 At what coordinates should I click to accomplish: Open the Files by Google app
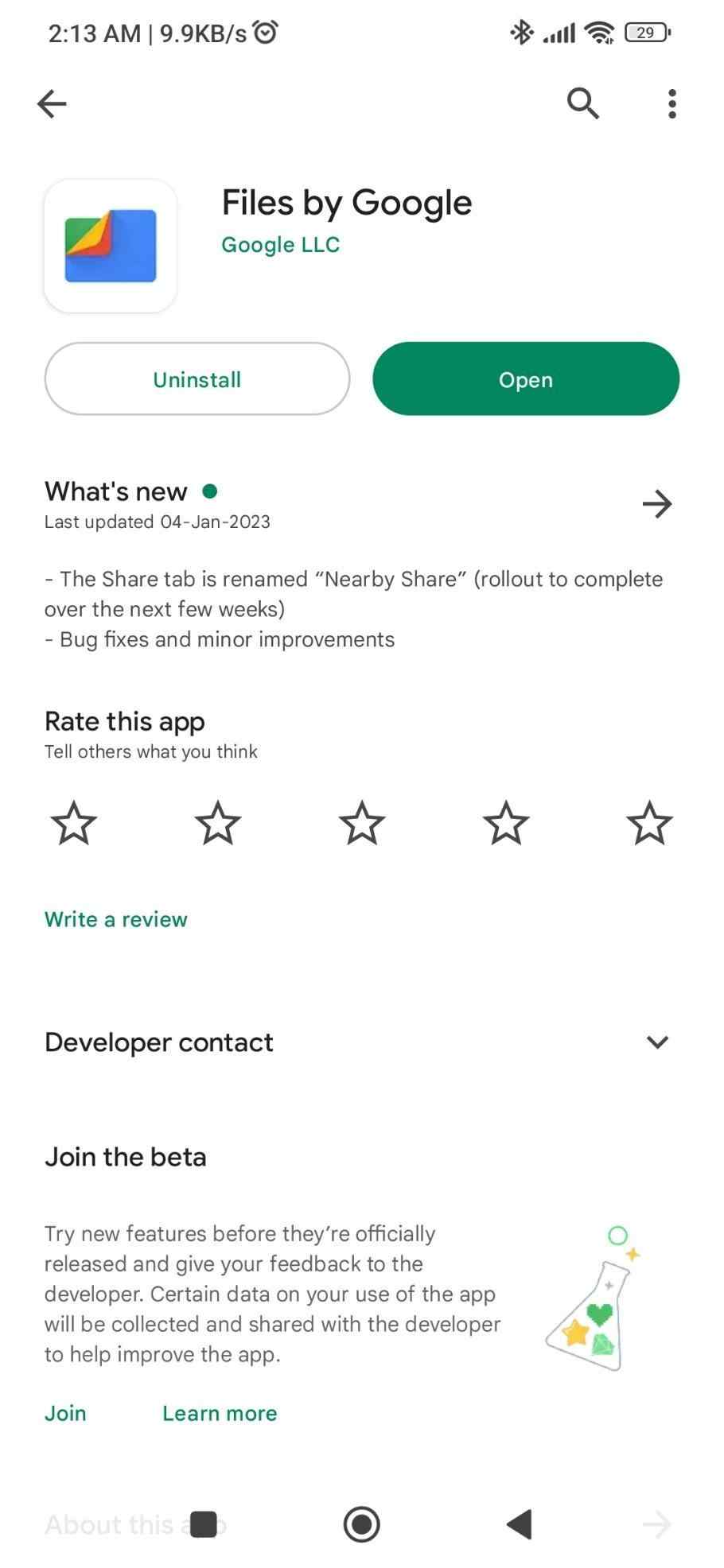click(x=525, y=379)
